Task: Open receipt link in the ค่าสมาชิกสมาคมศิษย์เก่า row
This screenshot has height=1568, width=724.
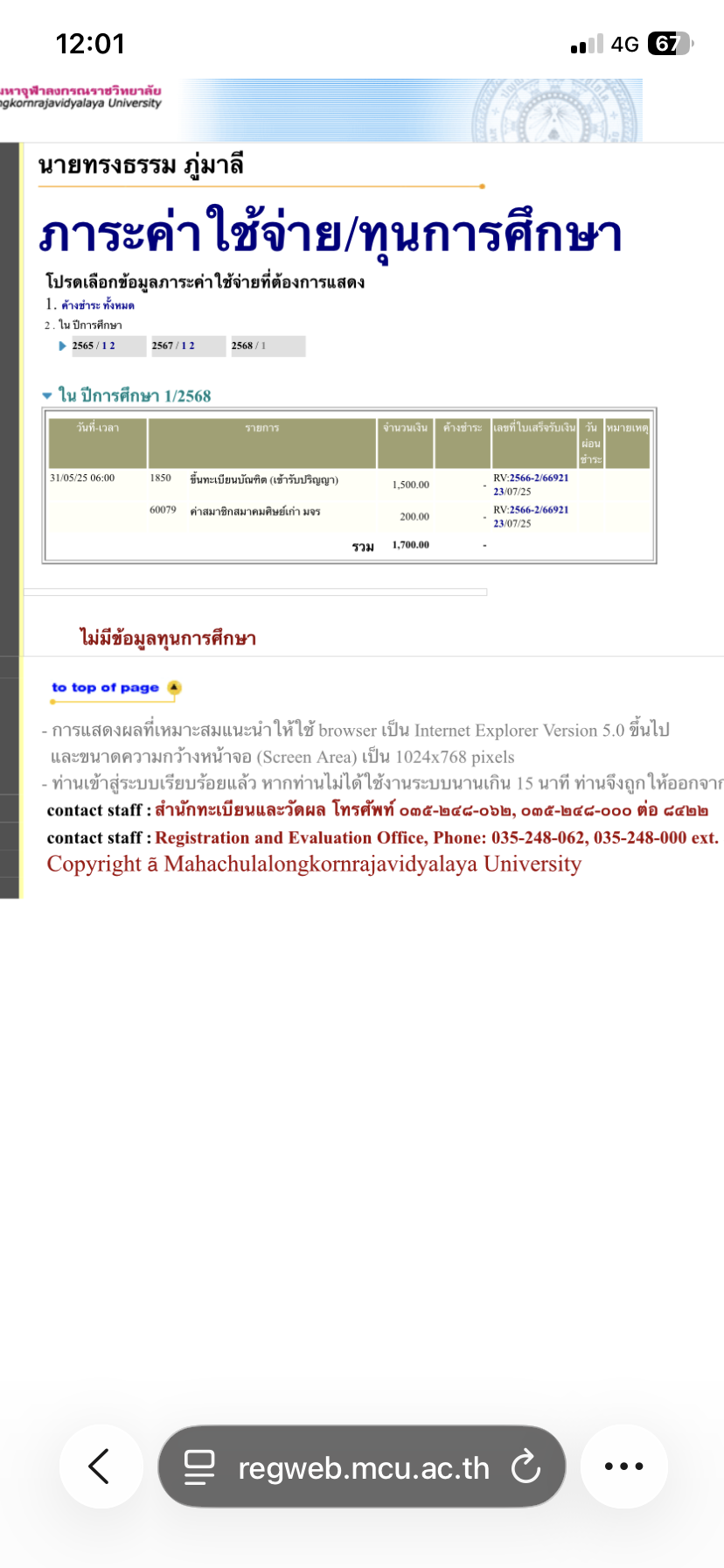Action: pyautogui.click(x=539, y=509)
